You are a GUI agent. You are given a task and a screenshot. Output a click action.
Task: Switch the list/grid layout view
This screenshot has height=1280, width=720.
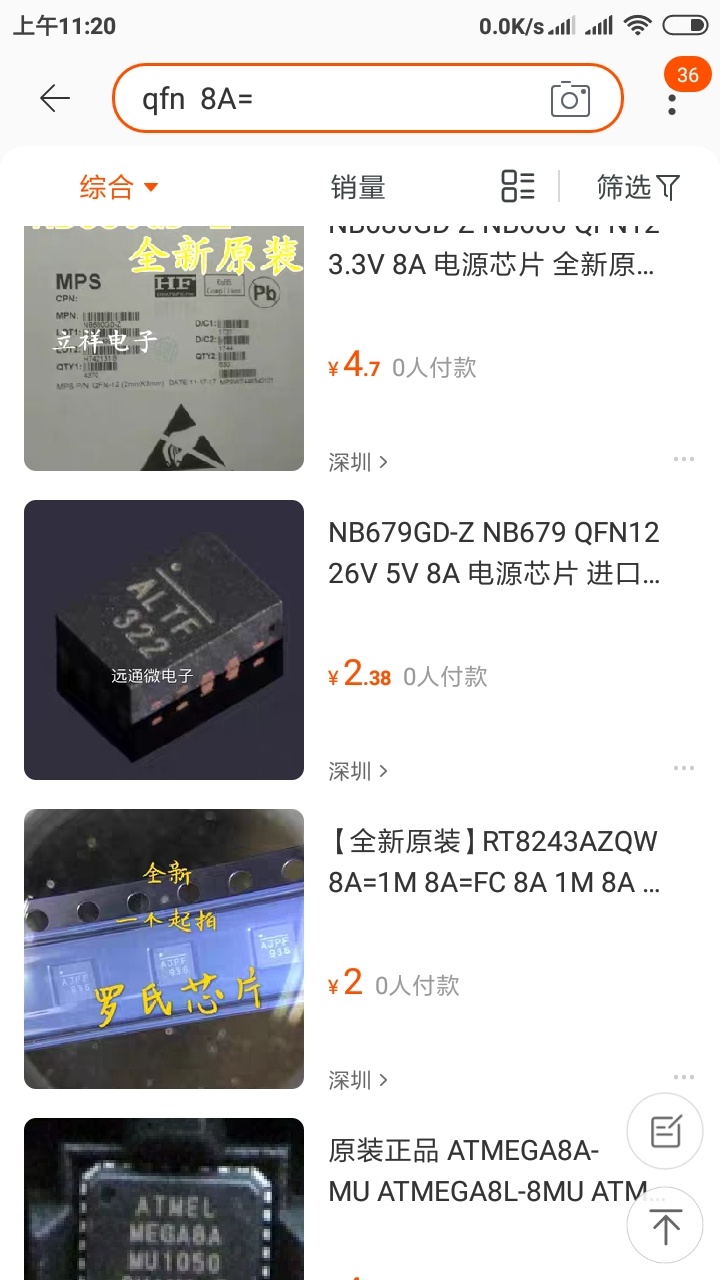(517, 186)
